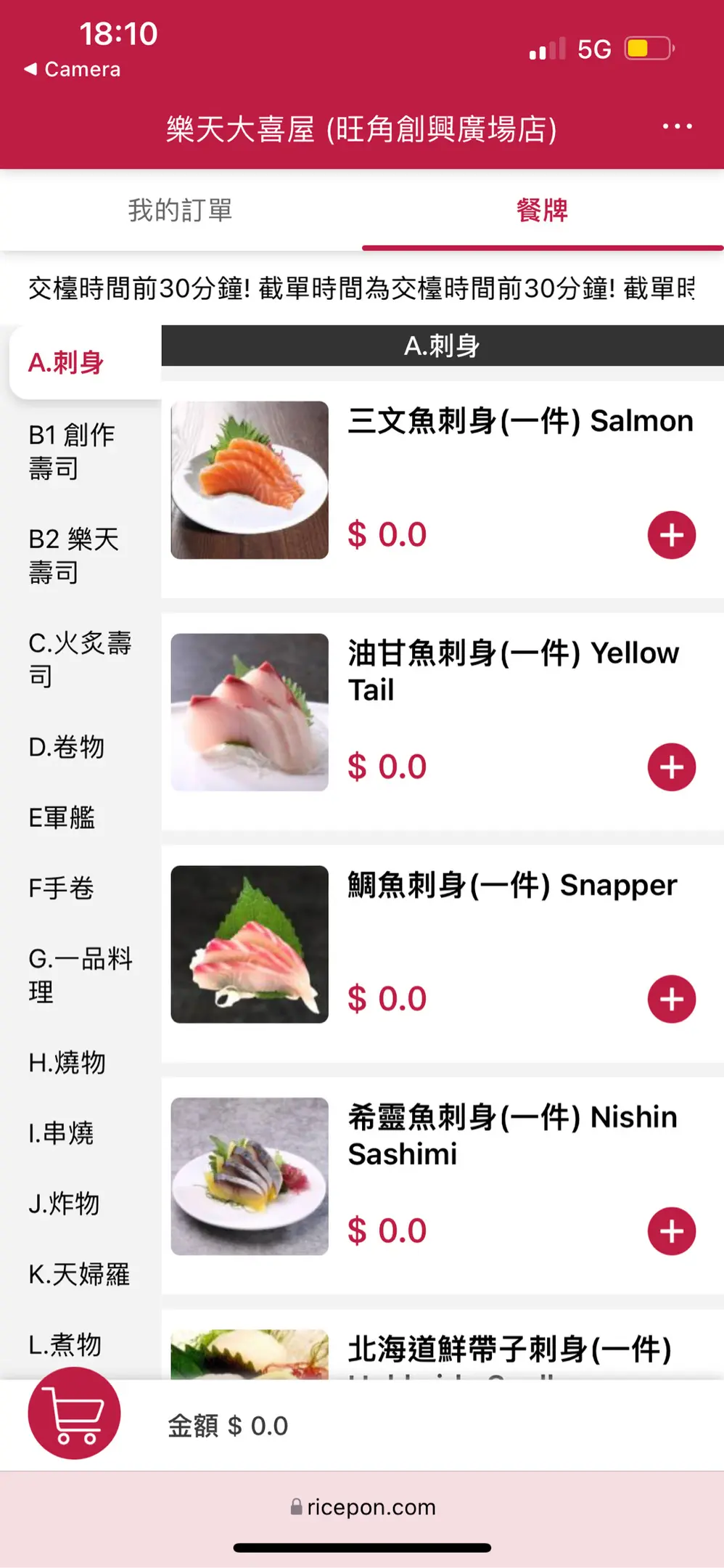Open the E軍艦 category
The image size is (724, 1568).
[62, 818]
